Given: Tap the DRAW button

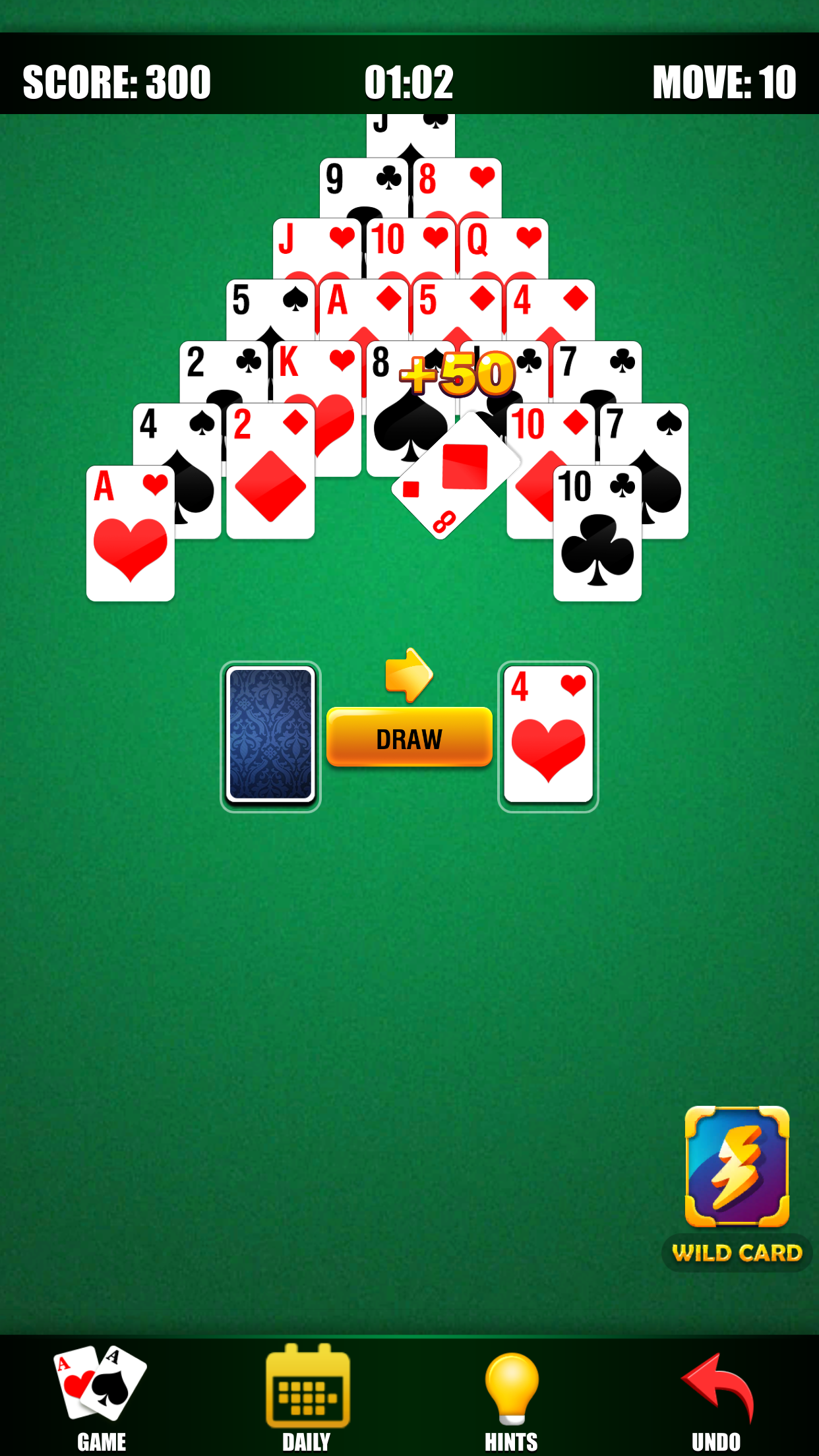Looking at the screenshot, I should pyautogui.click(x=409, y=738).
